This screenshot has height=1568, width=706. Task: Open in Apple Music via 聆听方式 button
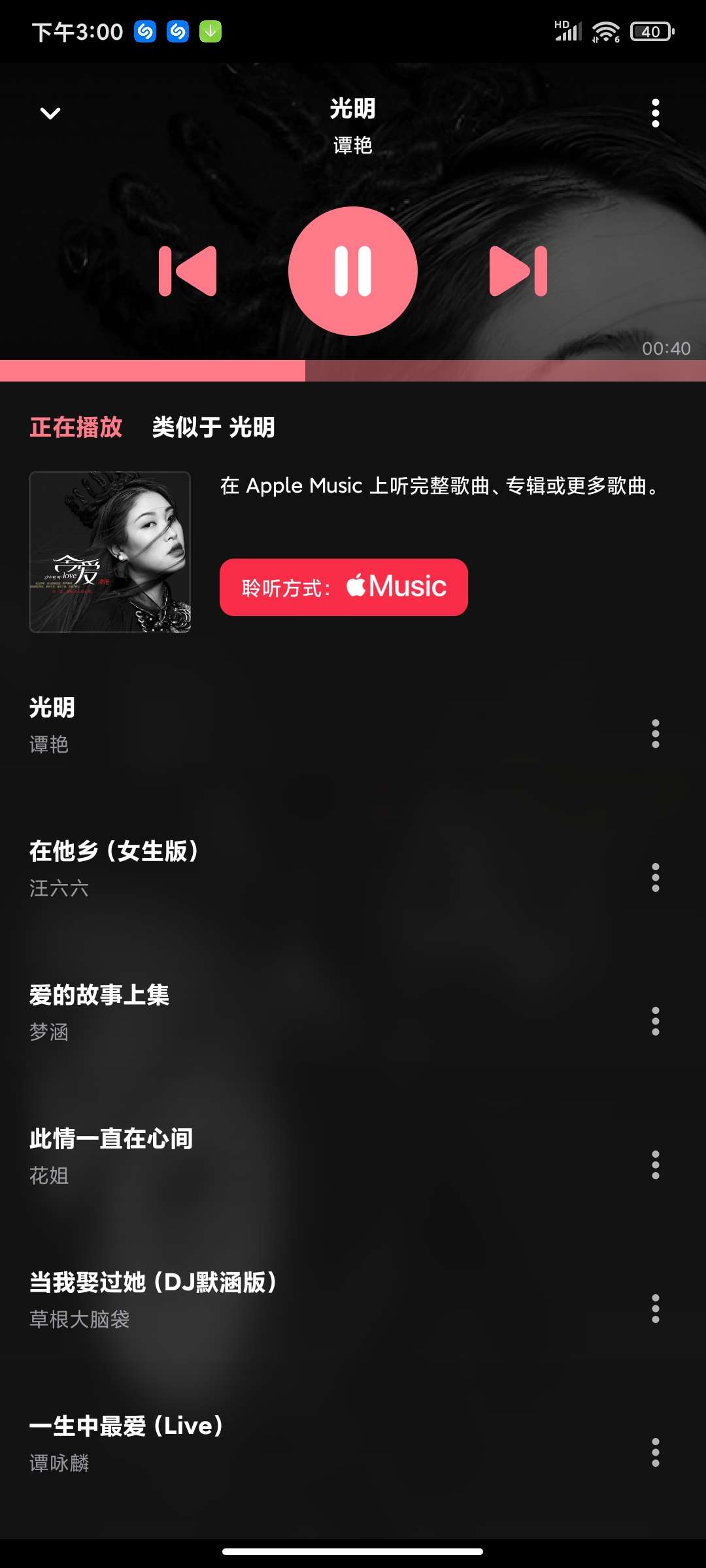coord(344,587)
